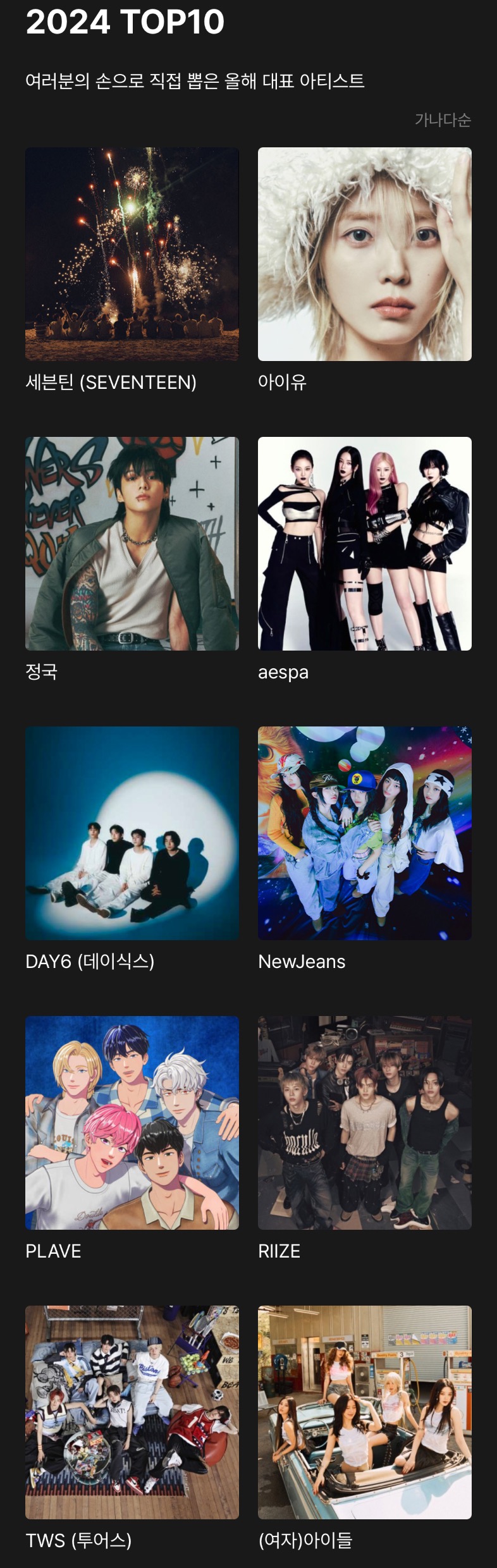
Task: Select the NewJeans artist card
Action: (365, 833)
